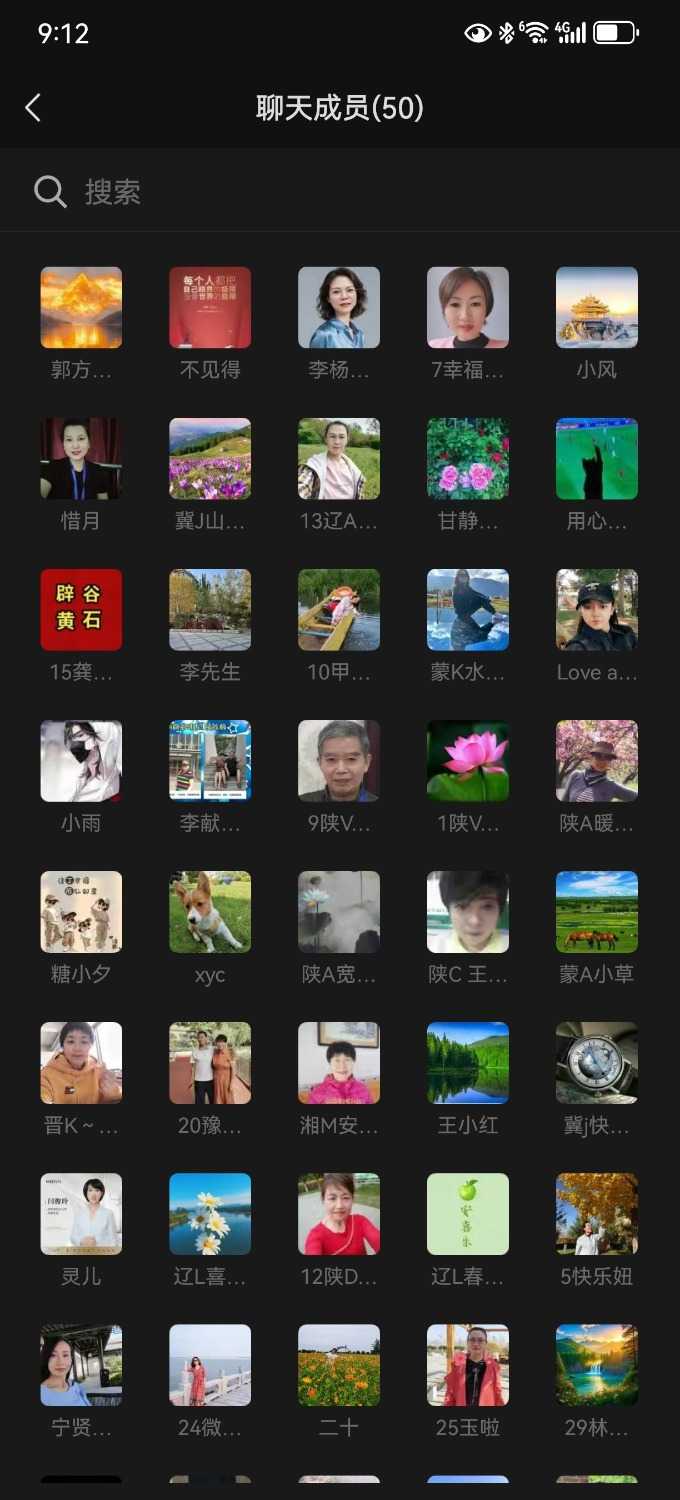This screenshot has width=680, height=1500.
Task: Select member 二十
Action: tap(339, 1365)
